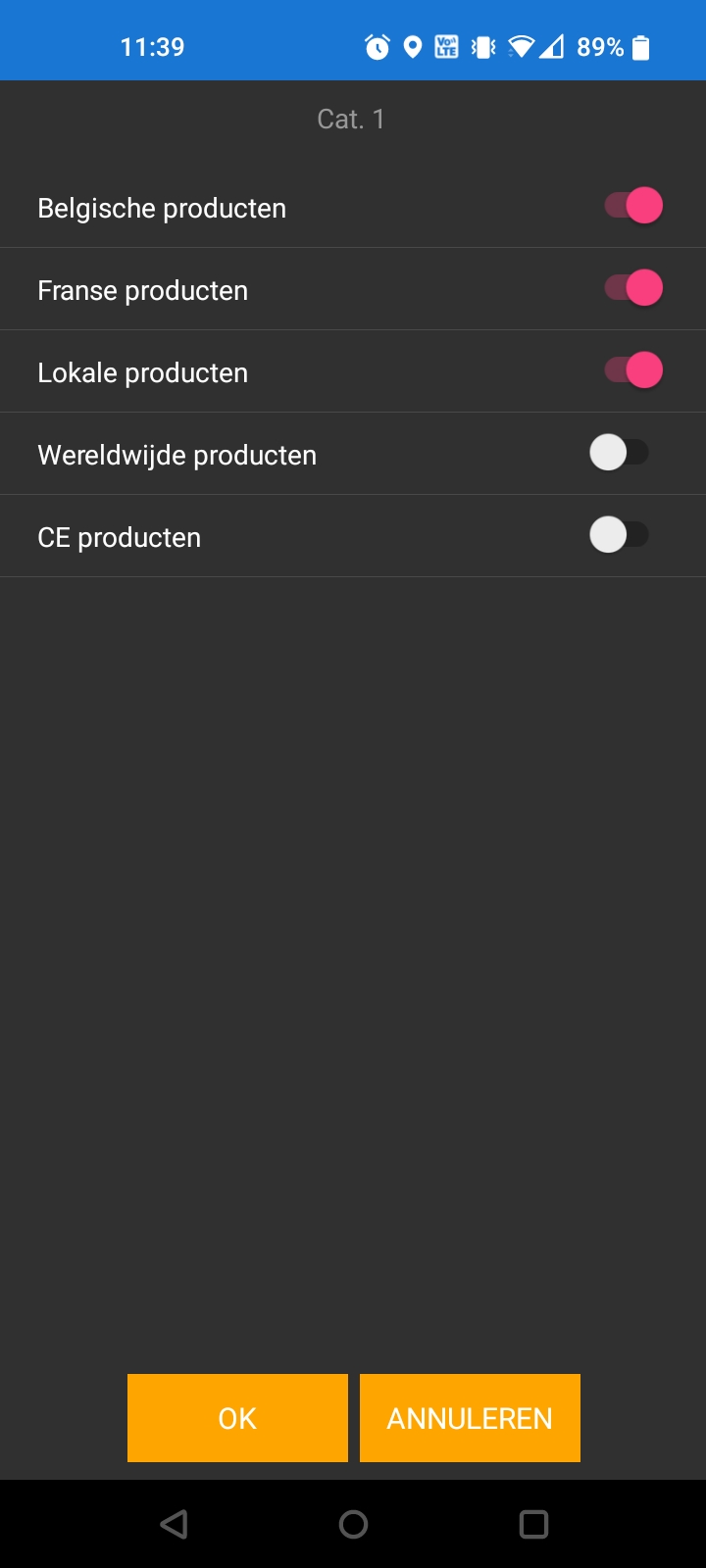Tap the Annuleren button to cancel
706x1568 pixels.
click(470, 1418)
